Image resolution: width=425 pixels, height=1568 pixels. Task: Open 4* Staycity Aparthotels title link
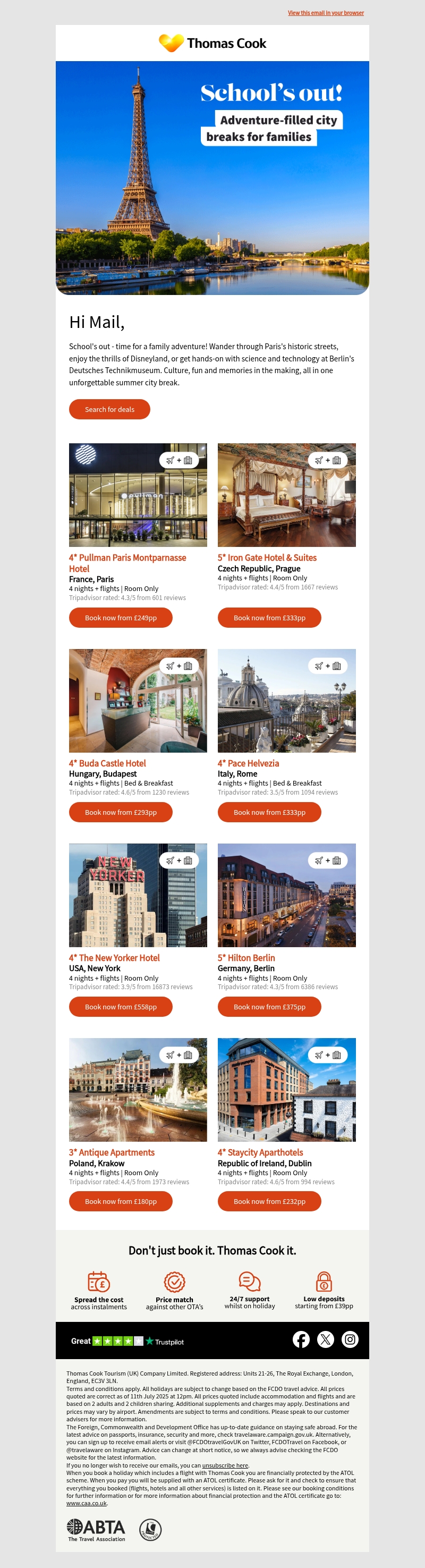click(260, 1152)
